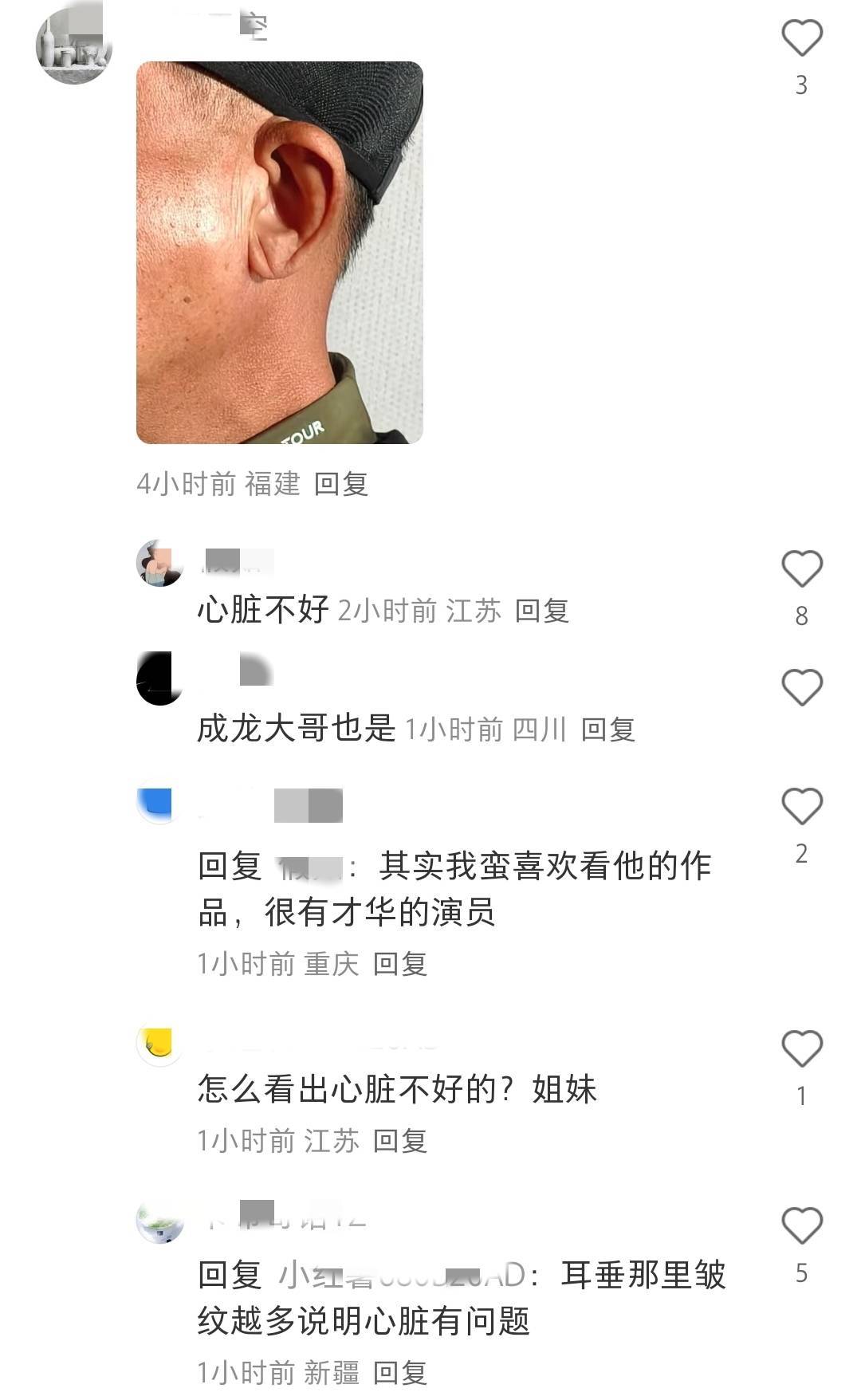This screenshot has width=861, height=1400.
Task: Reply to the comment 怎么看出心脏不好的
Action: coord(399,1142)
